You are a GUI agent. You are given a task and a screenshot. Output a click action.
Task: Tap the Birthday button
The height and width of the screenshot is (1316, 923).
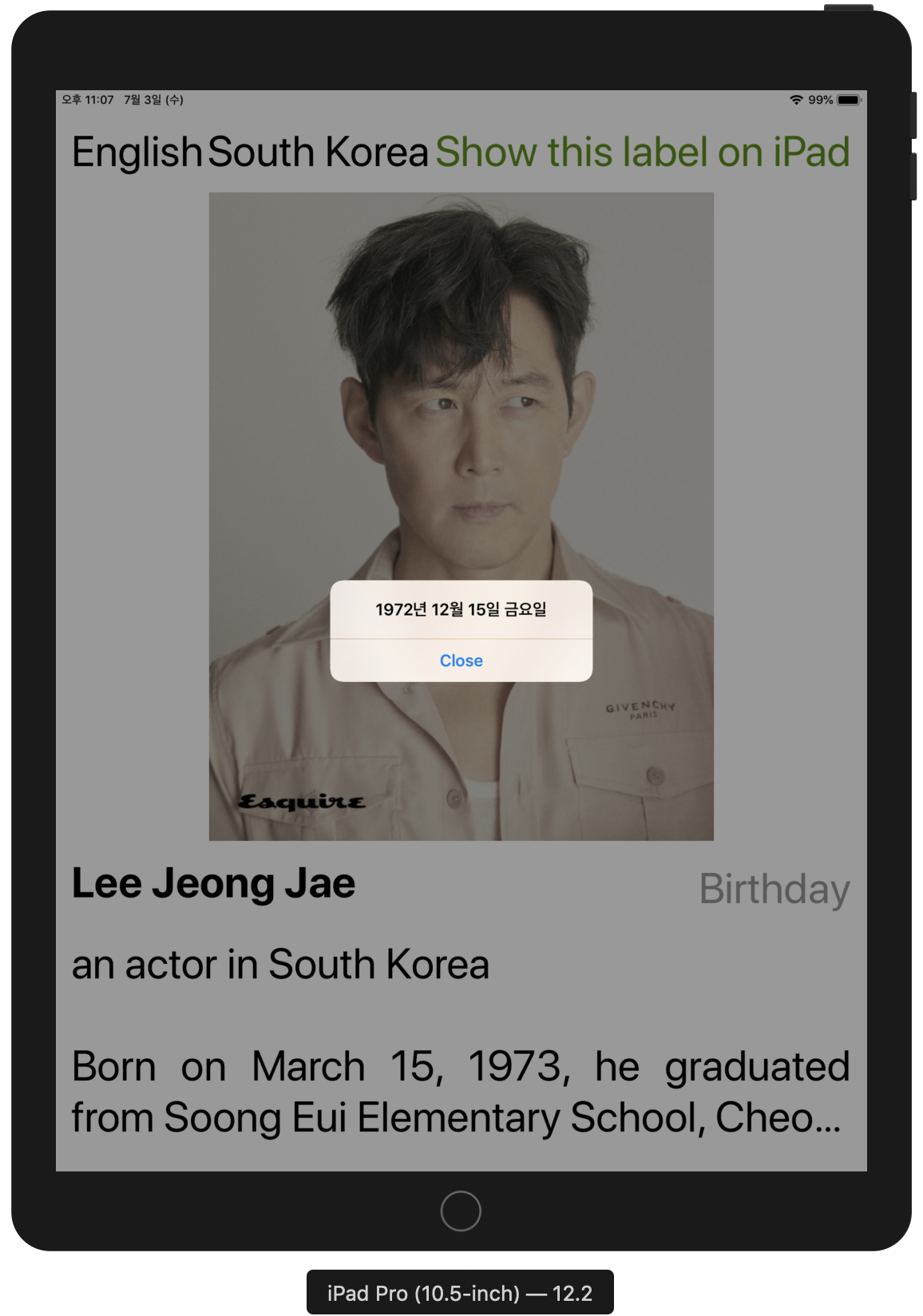tap(774, 889)
